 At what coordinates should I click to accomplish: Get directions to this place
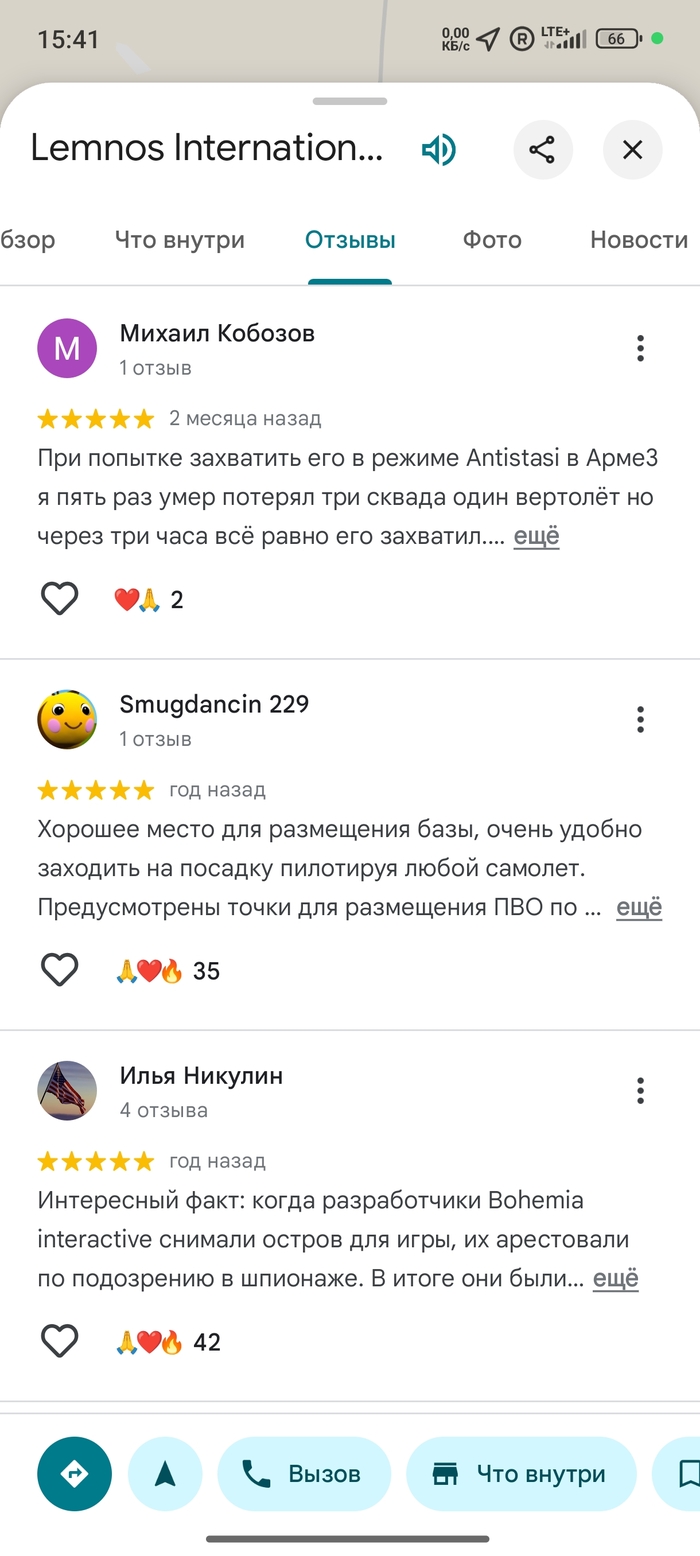(74, 1473)
